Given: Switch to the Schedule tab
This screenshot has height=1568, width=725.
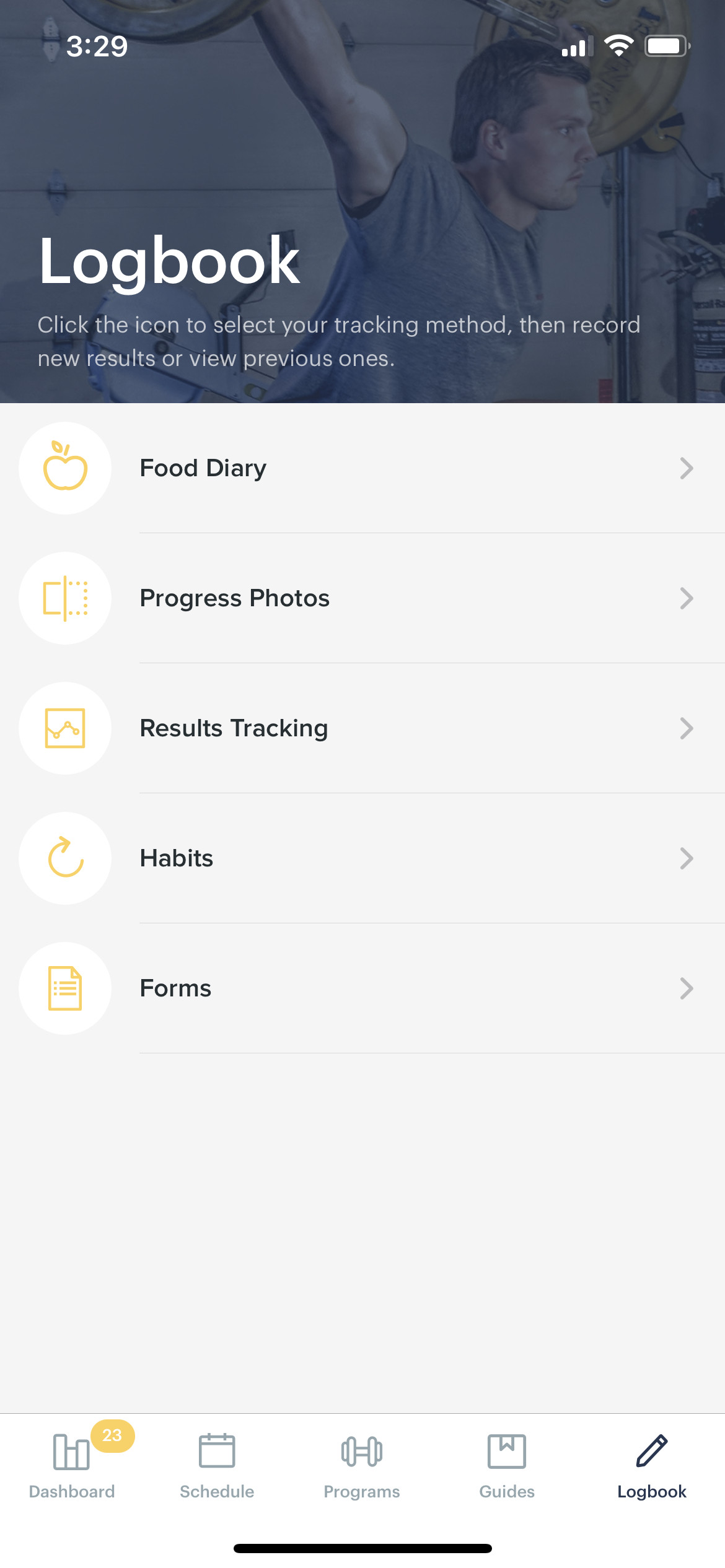Looking at the screenshot, I should [217, 1465].
